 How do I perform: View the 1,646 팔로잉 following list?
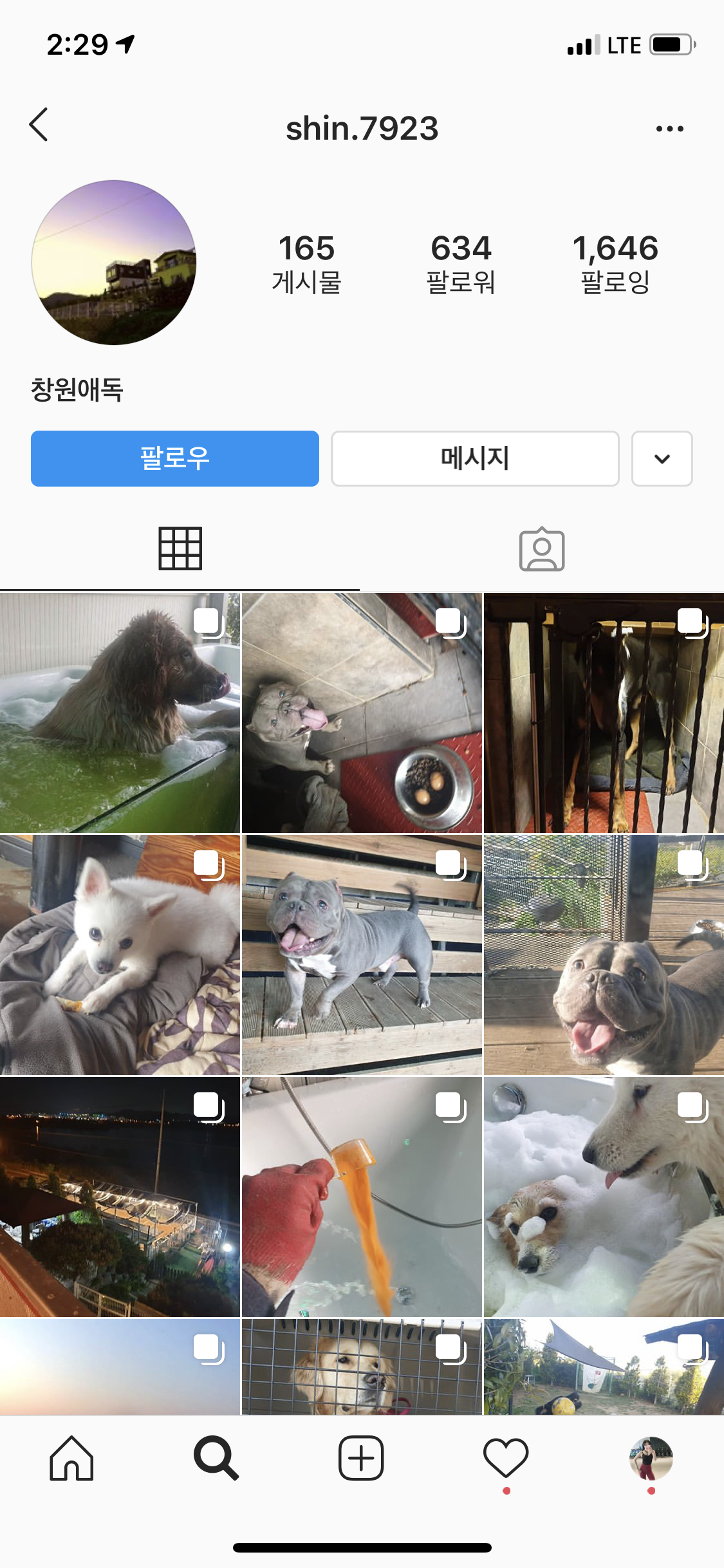coord(615,264)
